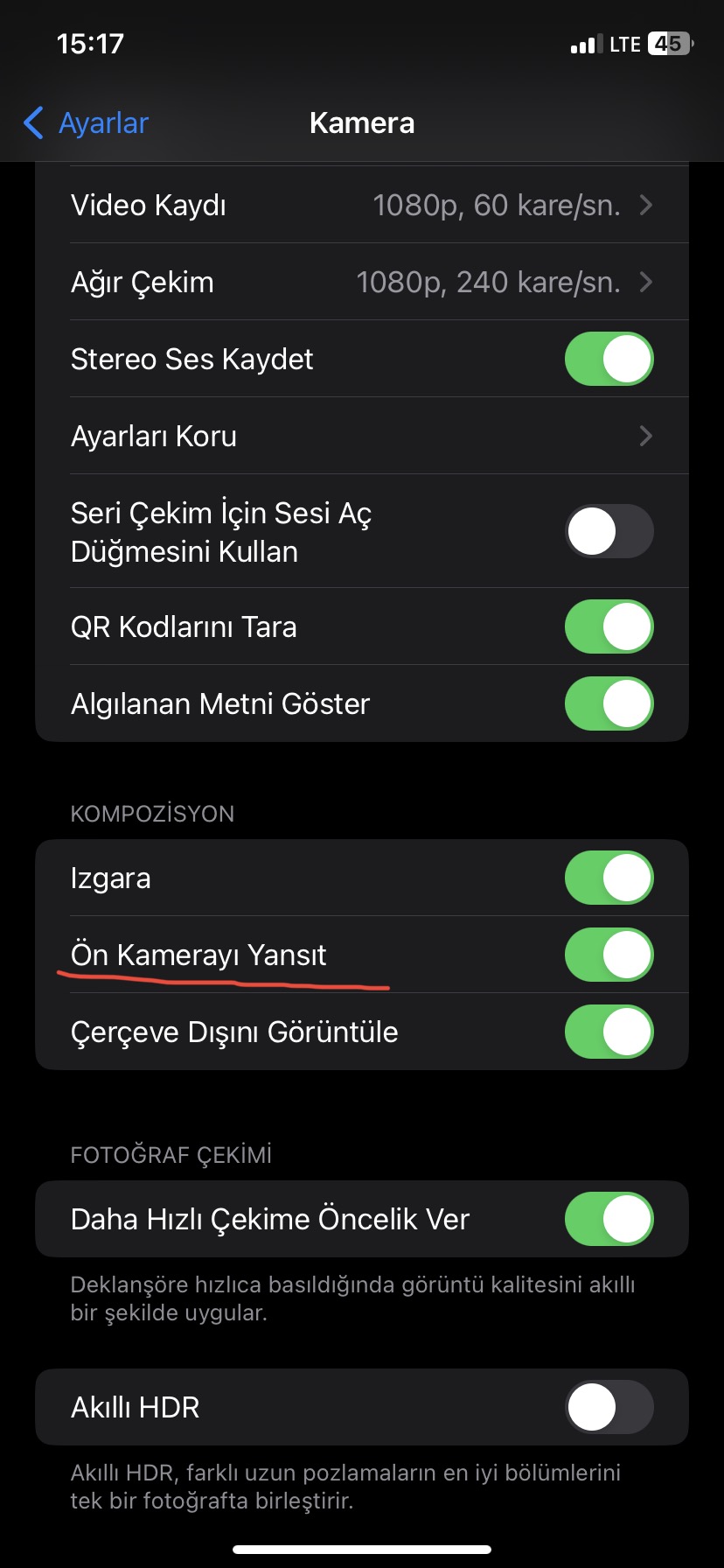This screenshot has height=1568, width=724.
Task: Disable Daha Hızlı Çekime Öncelik Ver
Action: pyautogui.click(x=609, y=1219)
